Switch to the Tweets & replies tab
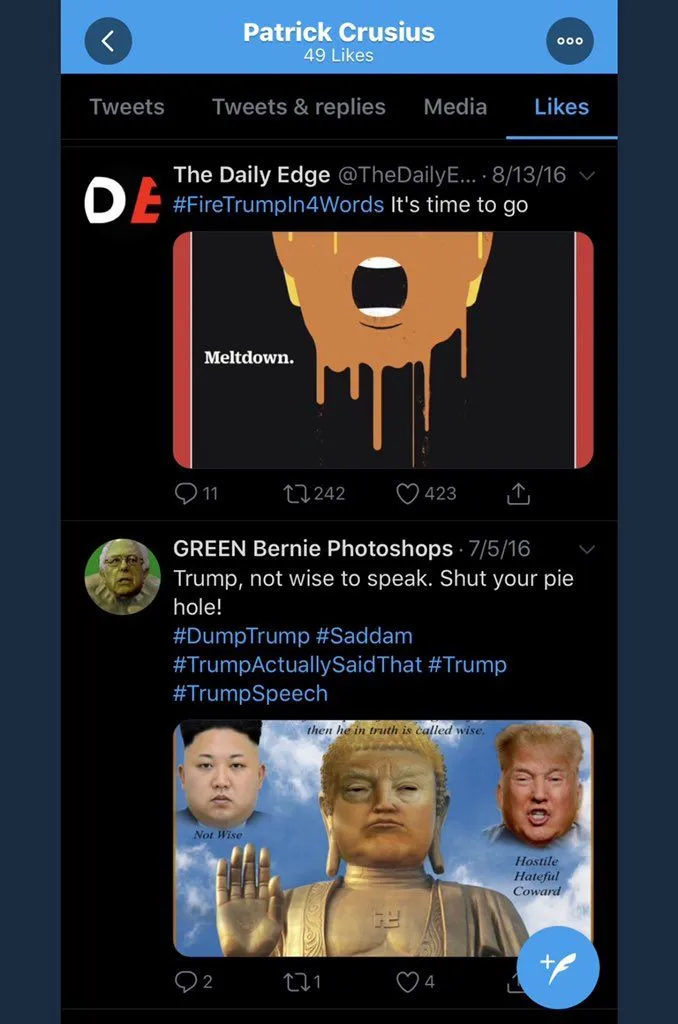Viewport: 678px width, 1024px height. [298, 107]
